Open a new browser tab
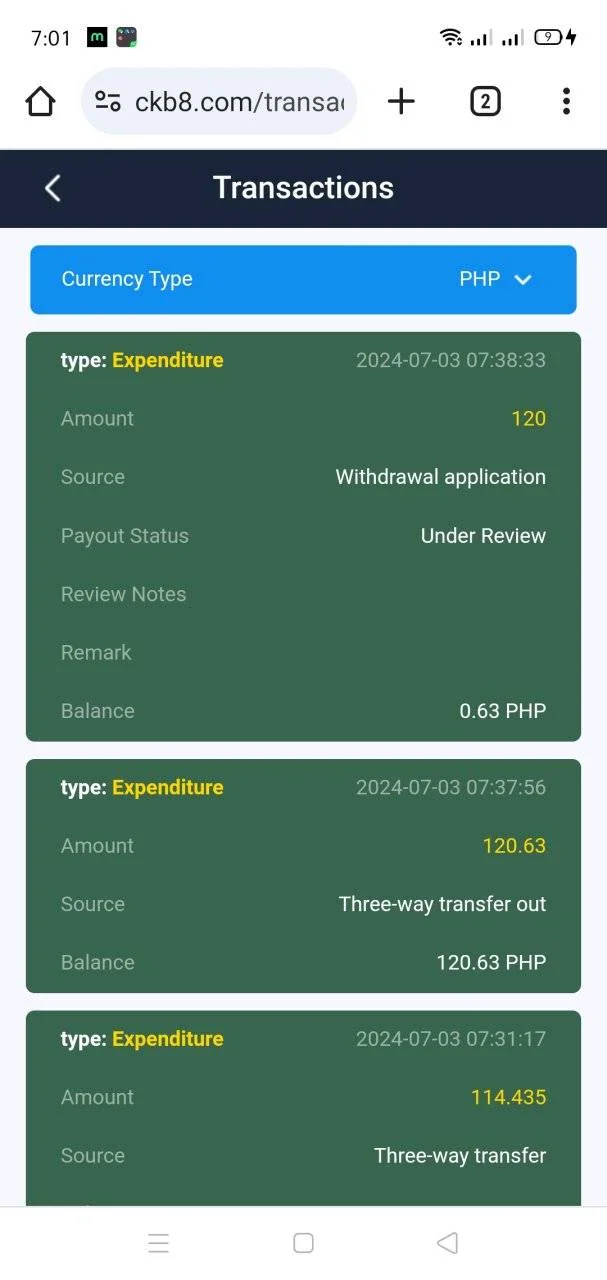This screenshot has height=1280, width=607. tap(401, 101)
